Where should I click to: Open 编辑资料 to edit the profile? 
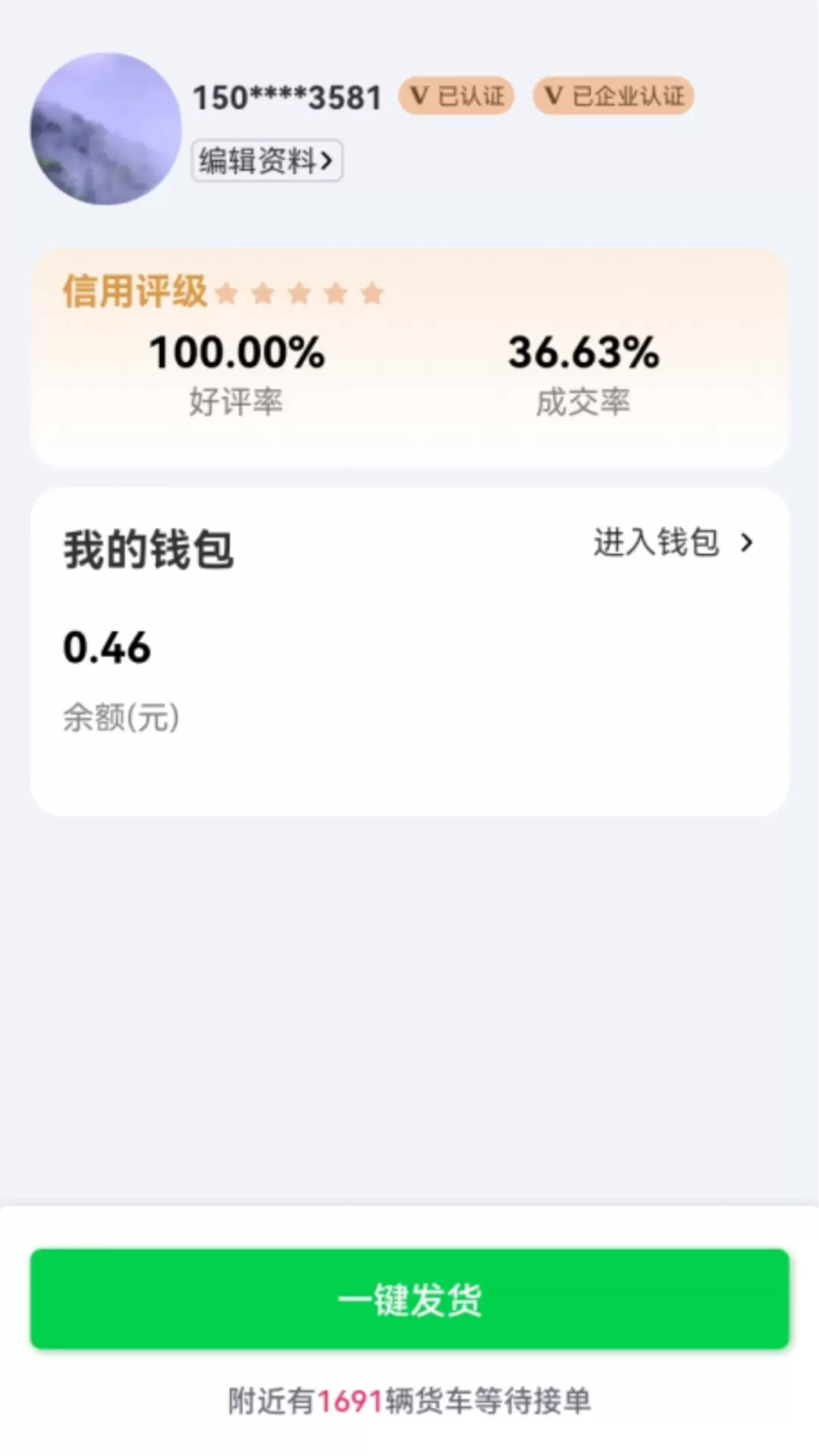266,161
